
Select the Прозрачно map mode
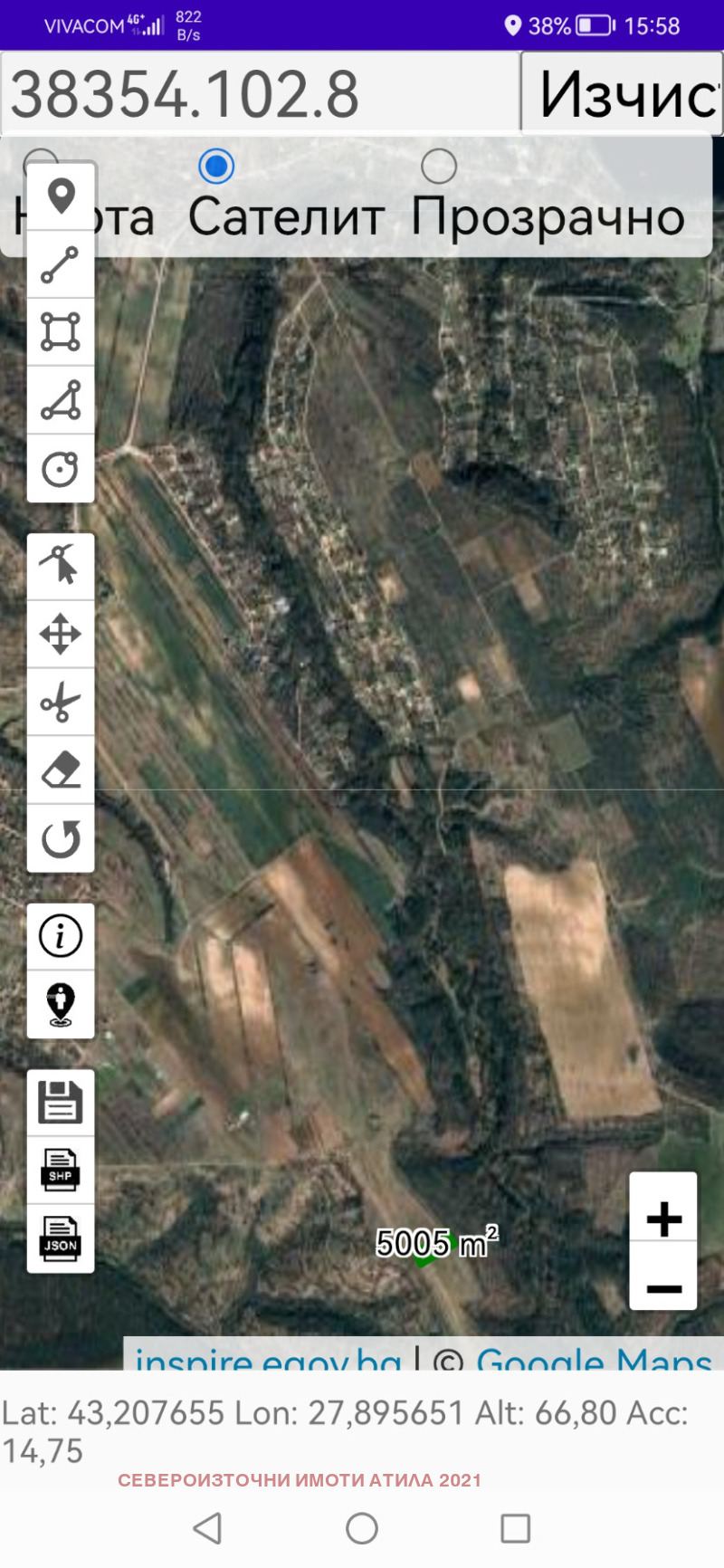pos(439,167)
